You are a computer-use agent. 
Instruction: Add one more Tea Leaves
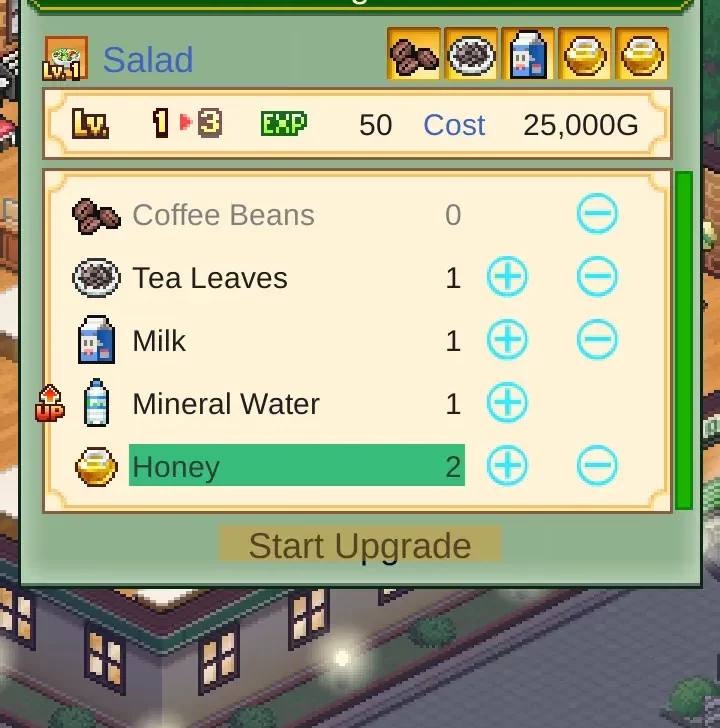[507, 277]
